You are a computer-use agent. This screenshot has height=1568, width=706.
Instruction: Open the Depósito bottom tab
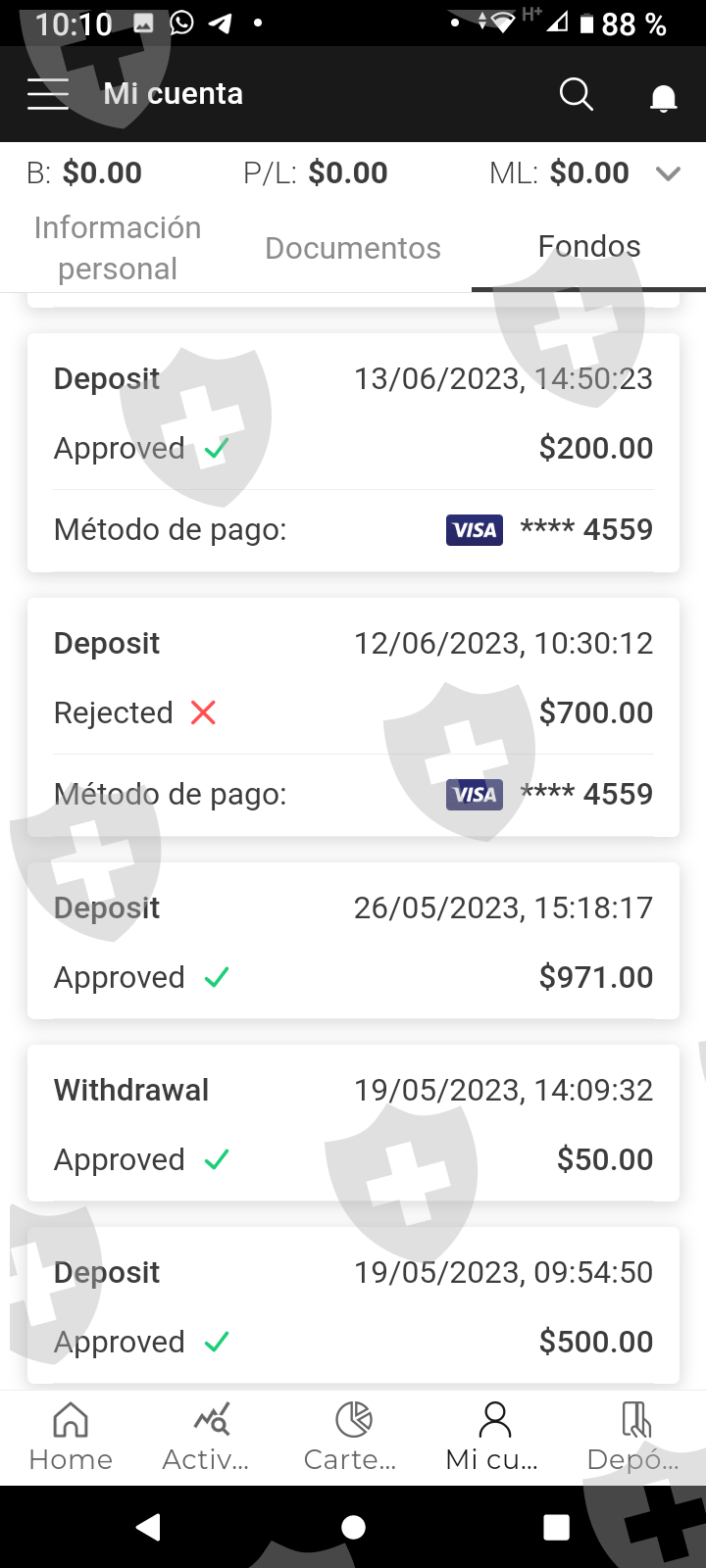pyautogui.click(x=633, y=1437)
